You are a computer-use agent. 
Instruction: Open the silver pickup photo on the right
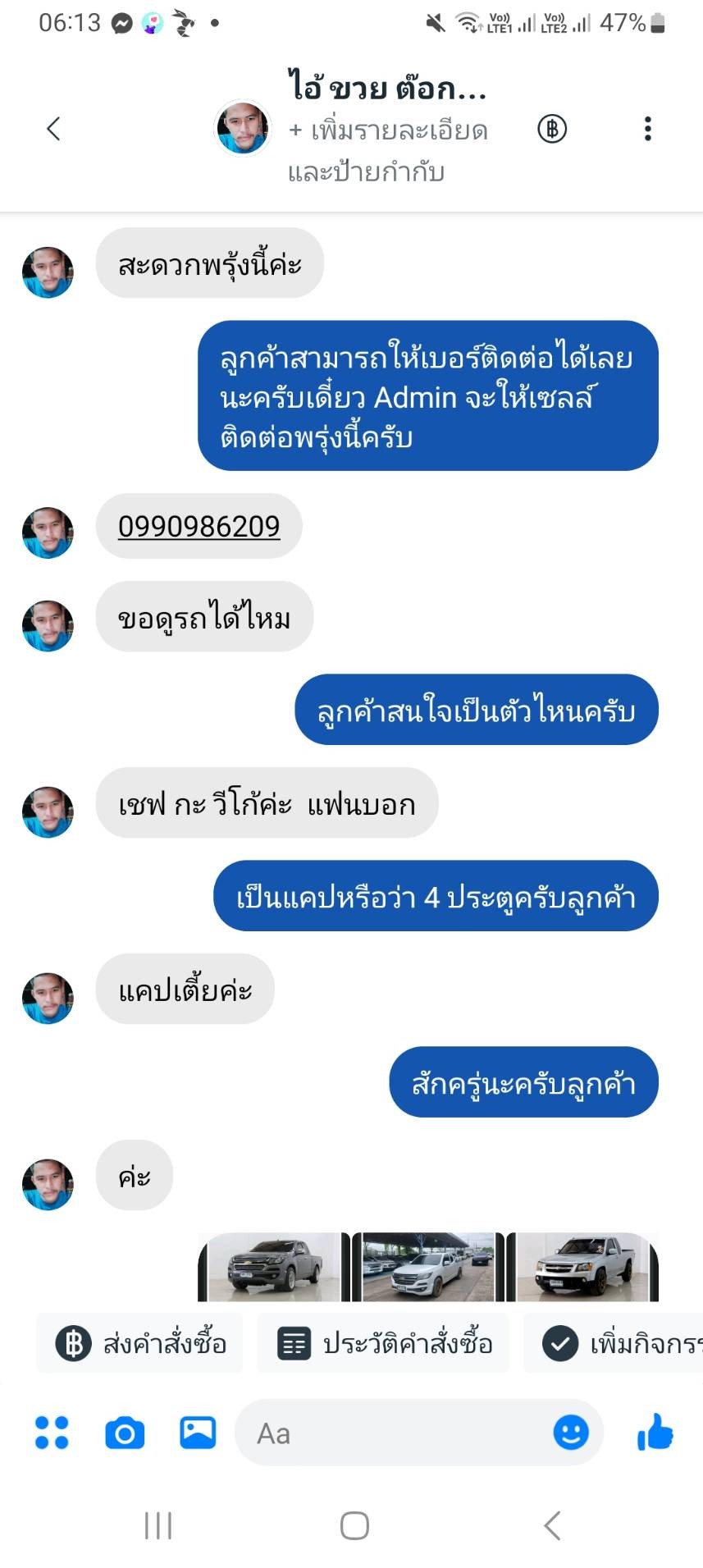(582, 1267)
